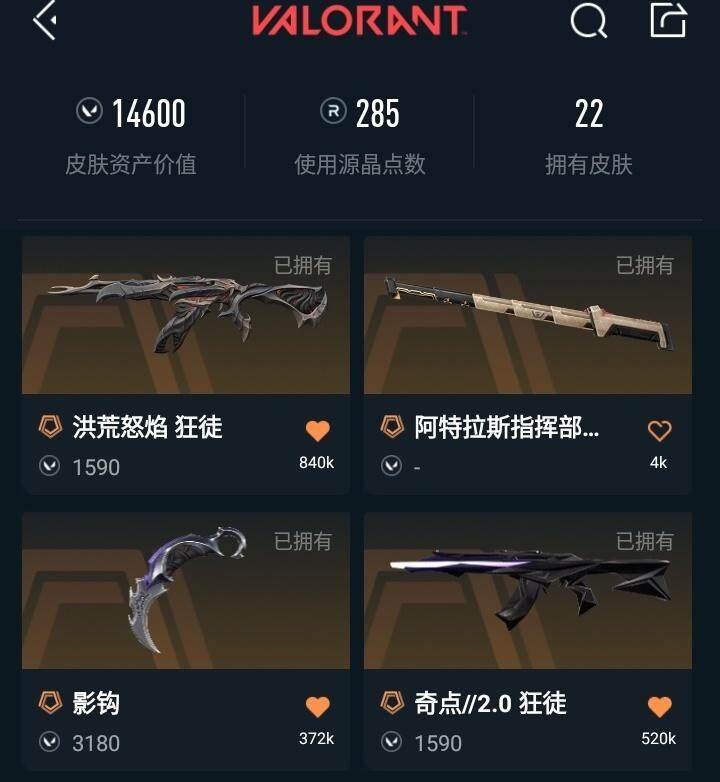This screenshot has width=720, height=782.
Task: Open the 洪荒怒焰 狂徒 skin card
Action: coord(186,317)
